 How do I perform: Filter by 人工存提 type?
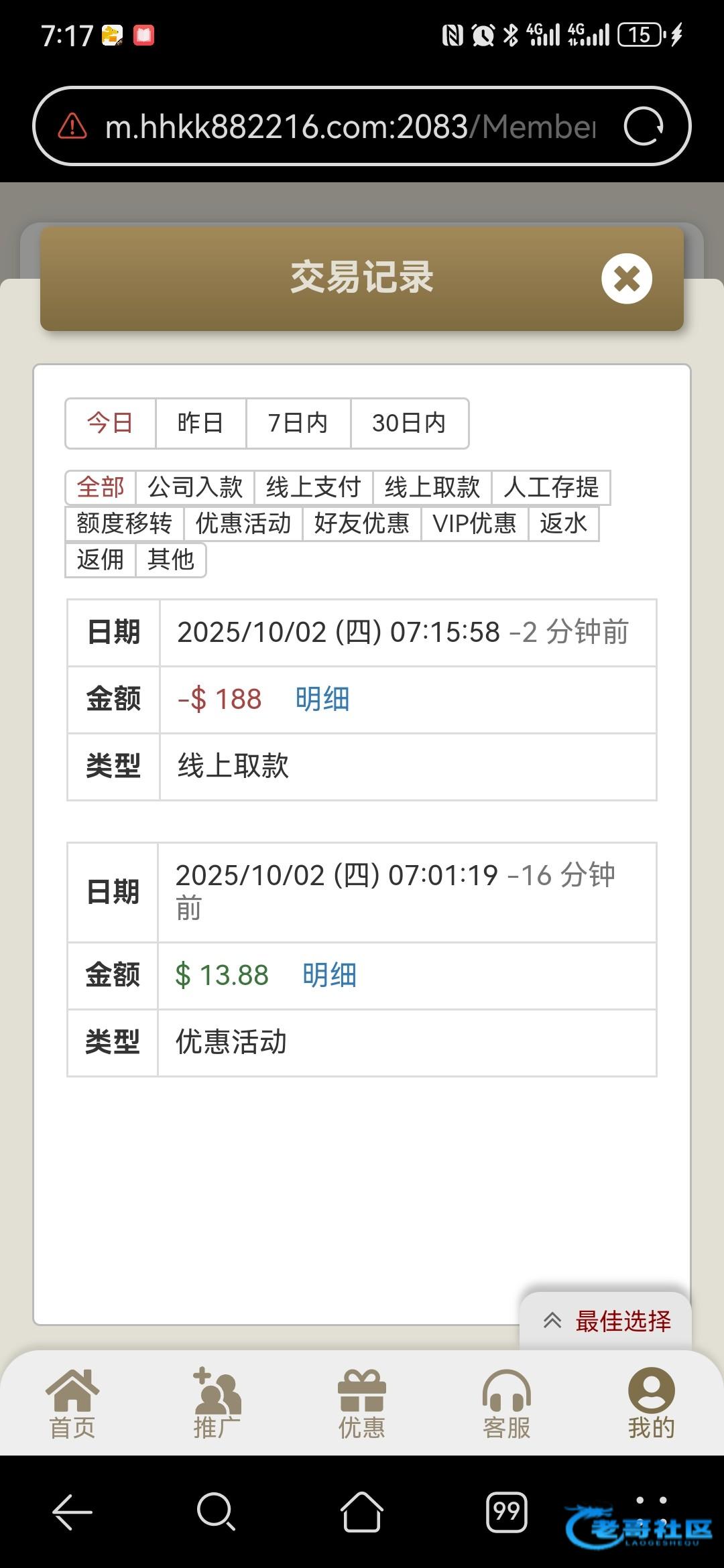551,487
